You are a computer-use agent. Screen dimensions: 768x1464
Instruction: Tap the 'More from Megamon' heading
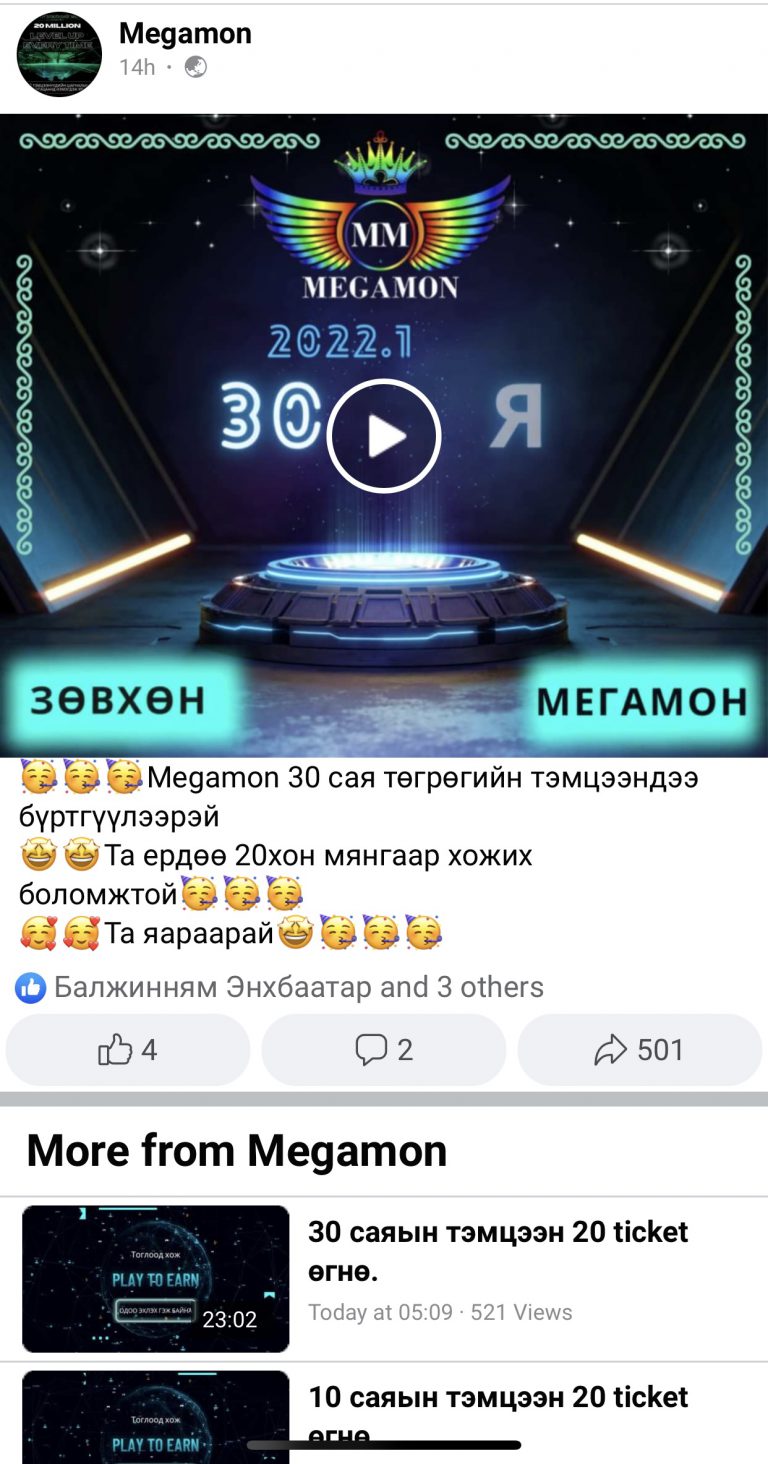click(x=237, y=1150)
